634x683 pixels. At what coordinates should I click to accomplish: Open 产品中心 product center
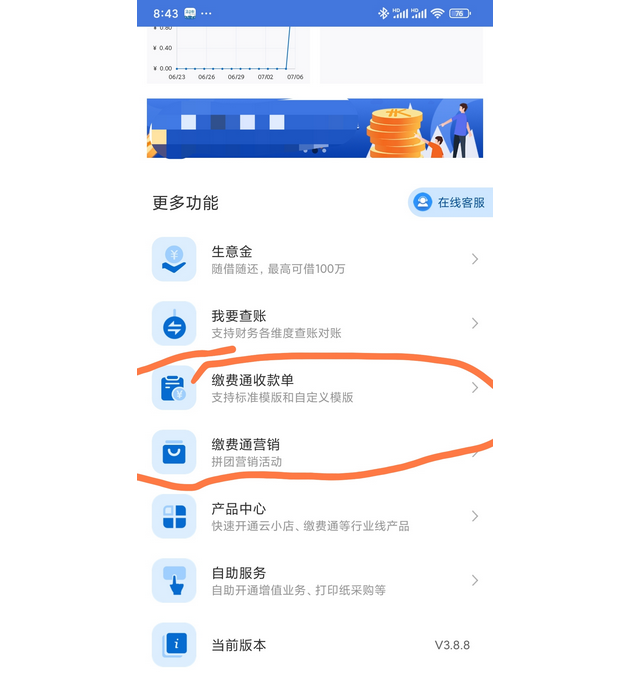315,516
